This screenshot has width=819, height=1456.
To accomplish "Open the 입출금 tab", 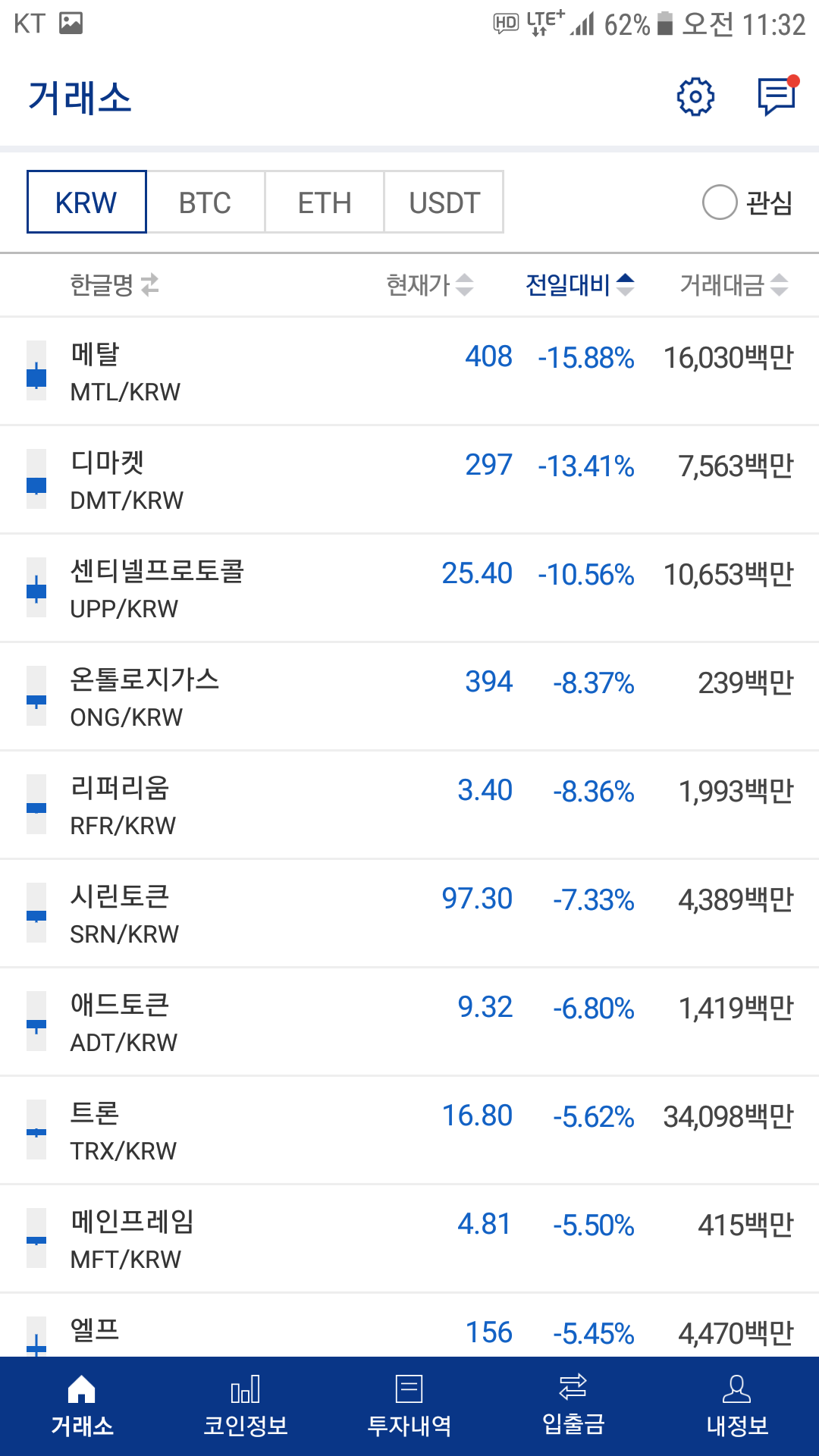I will [x=573, y=1407].
